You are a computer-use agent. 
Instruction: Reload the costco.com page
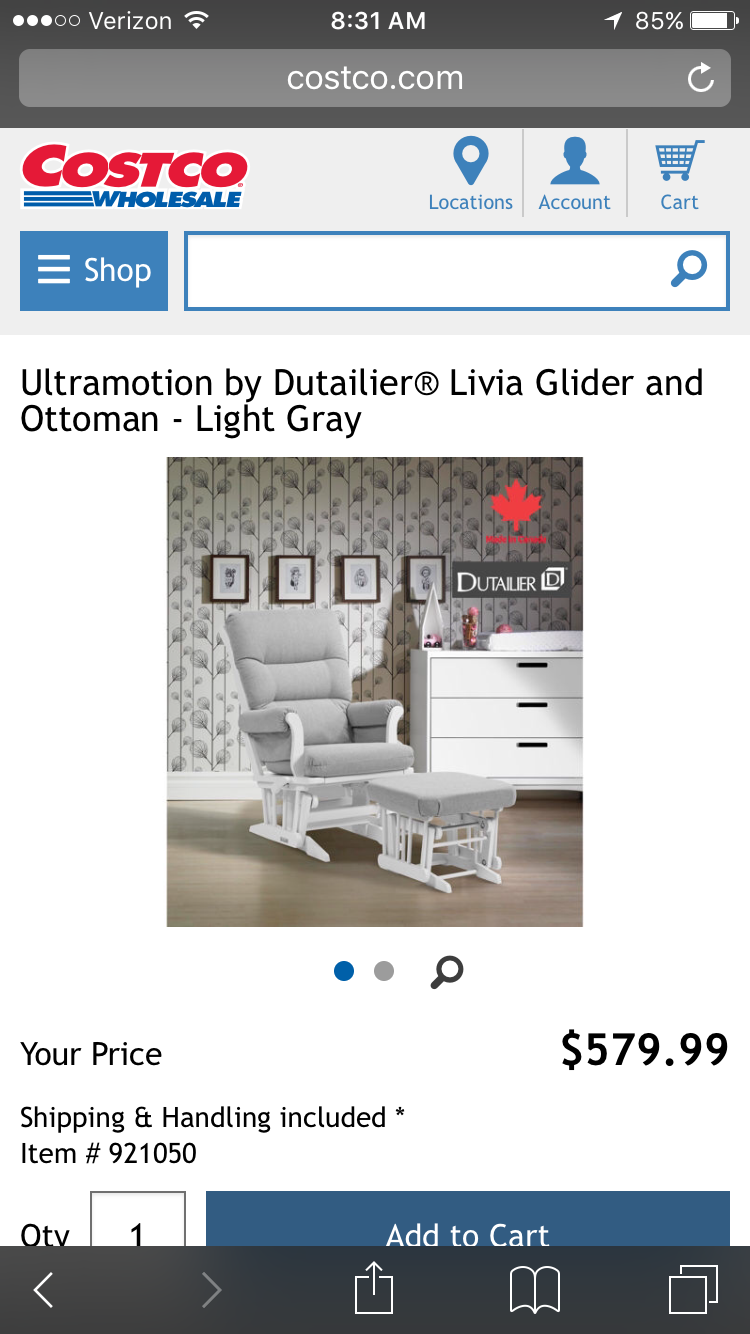[701, 78]
